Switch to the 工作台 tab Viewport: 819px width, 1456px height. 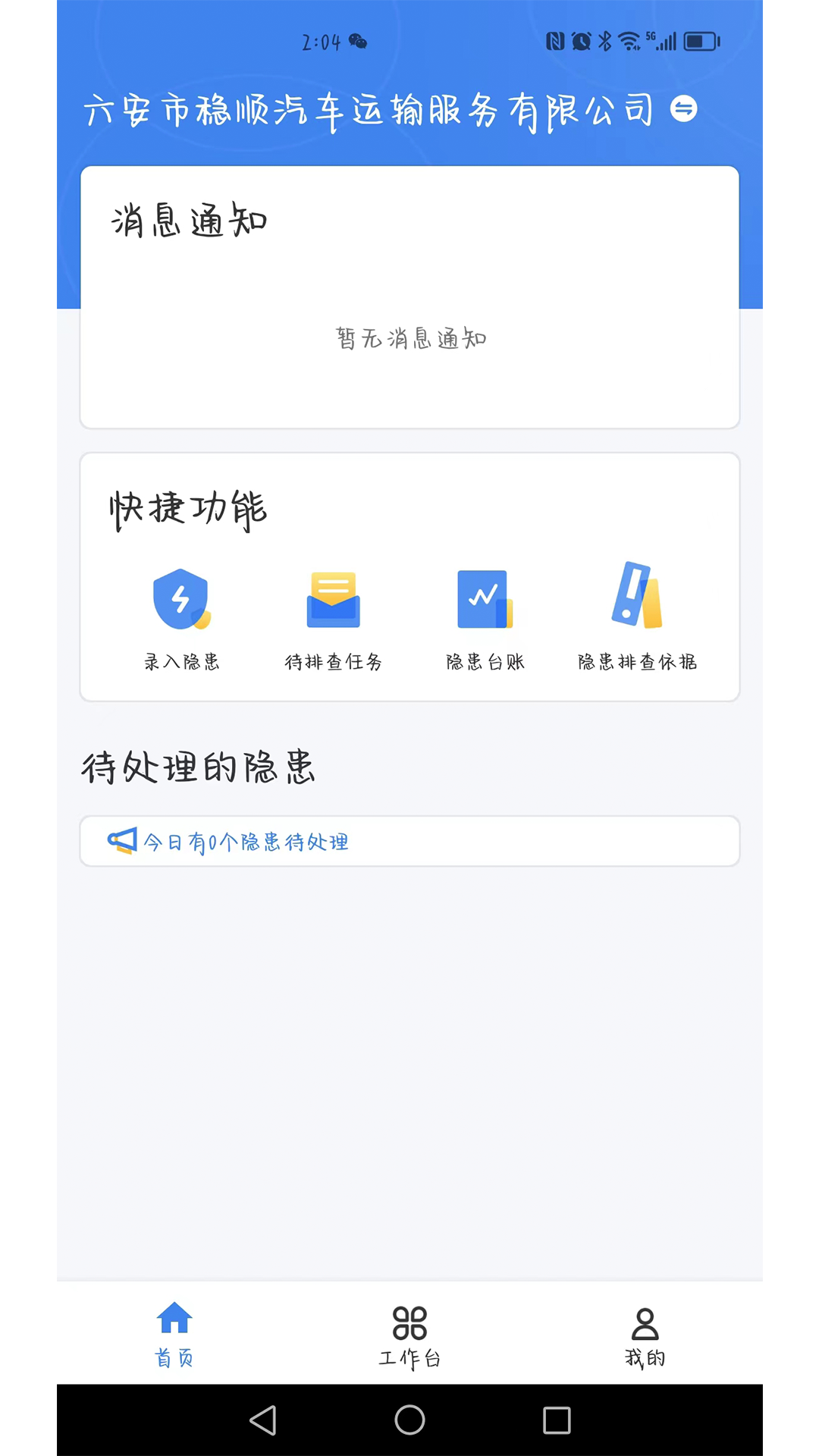409,1335
